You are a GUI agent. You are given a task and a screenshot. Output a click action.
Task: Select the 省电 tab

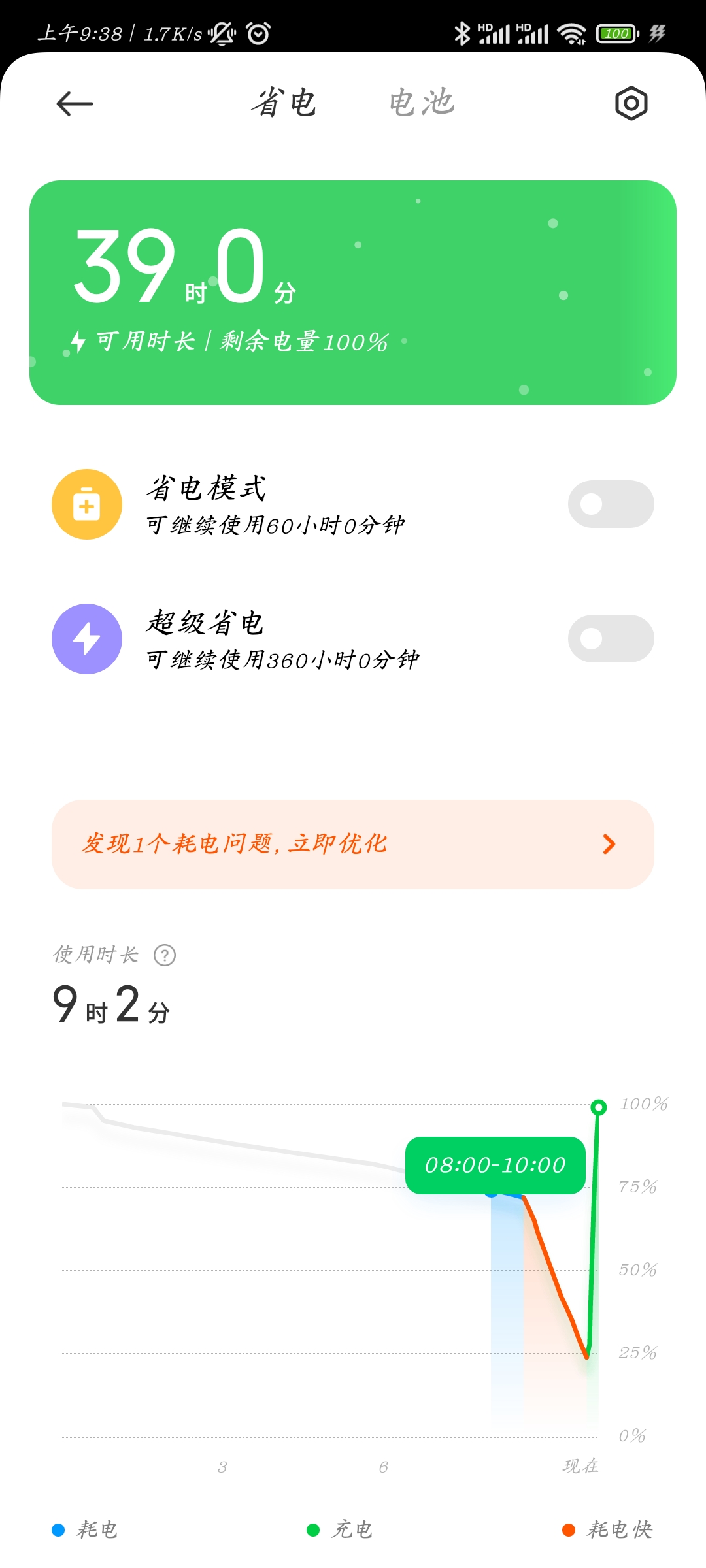coord(284,103)
